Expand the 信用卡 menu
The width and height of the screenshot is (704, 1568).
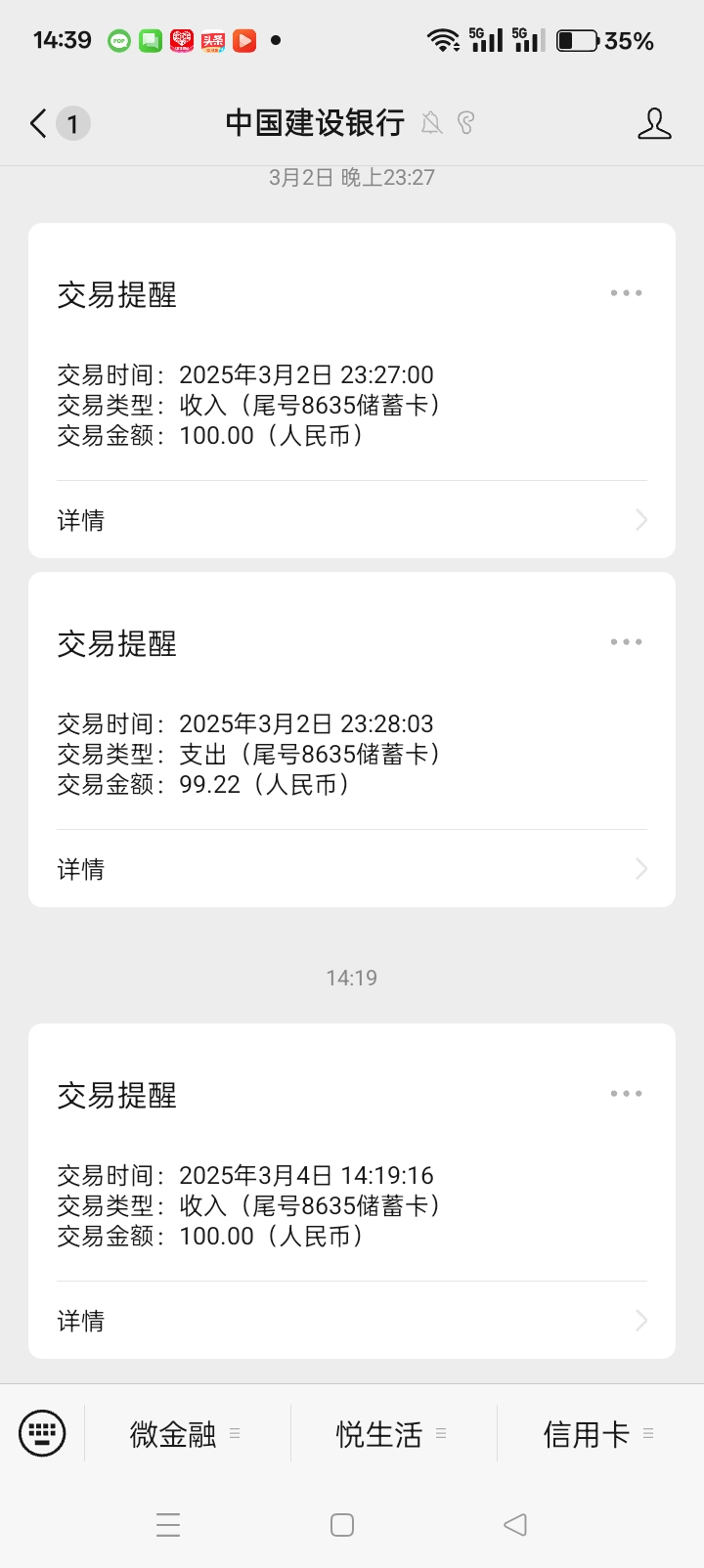(598, 1434)
